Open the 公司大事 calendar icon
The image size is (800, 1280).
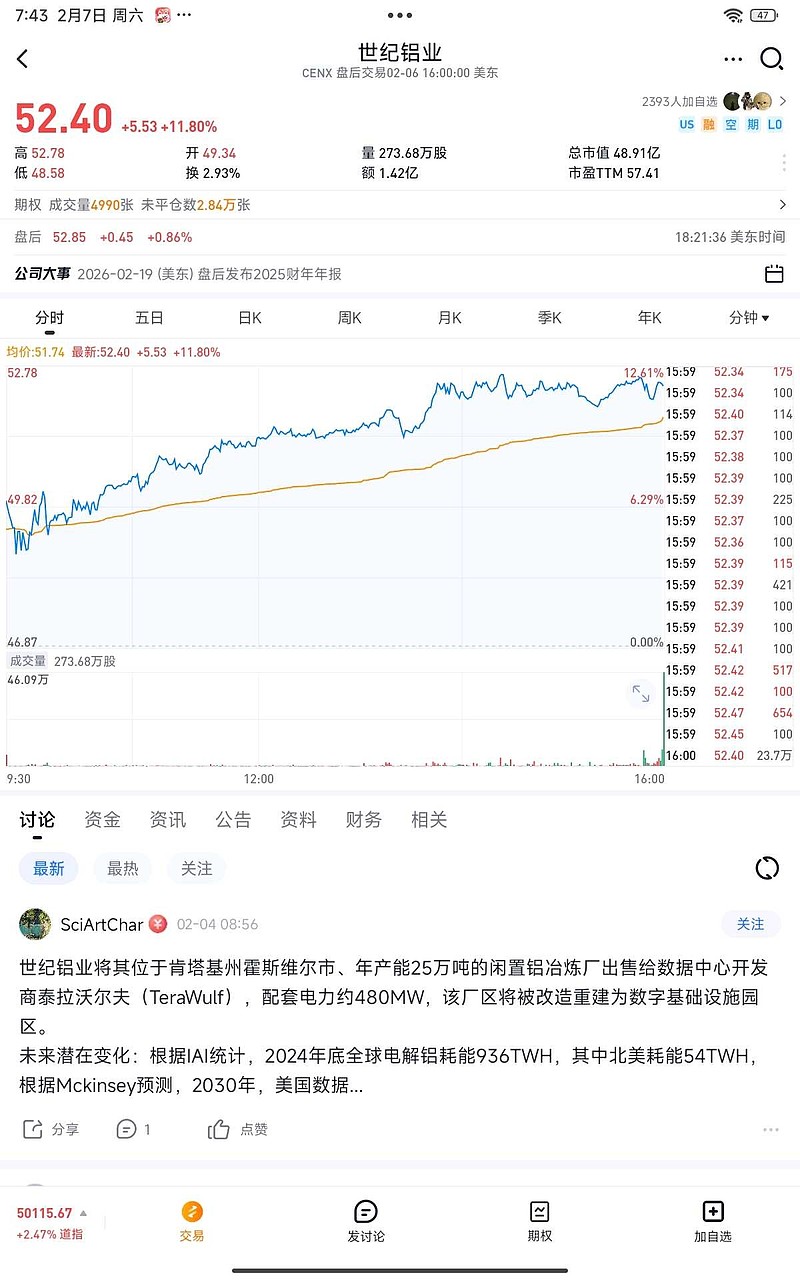(773, 273)
